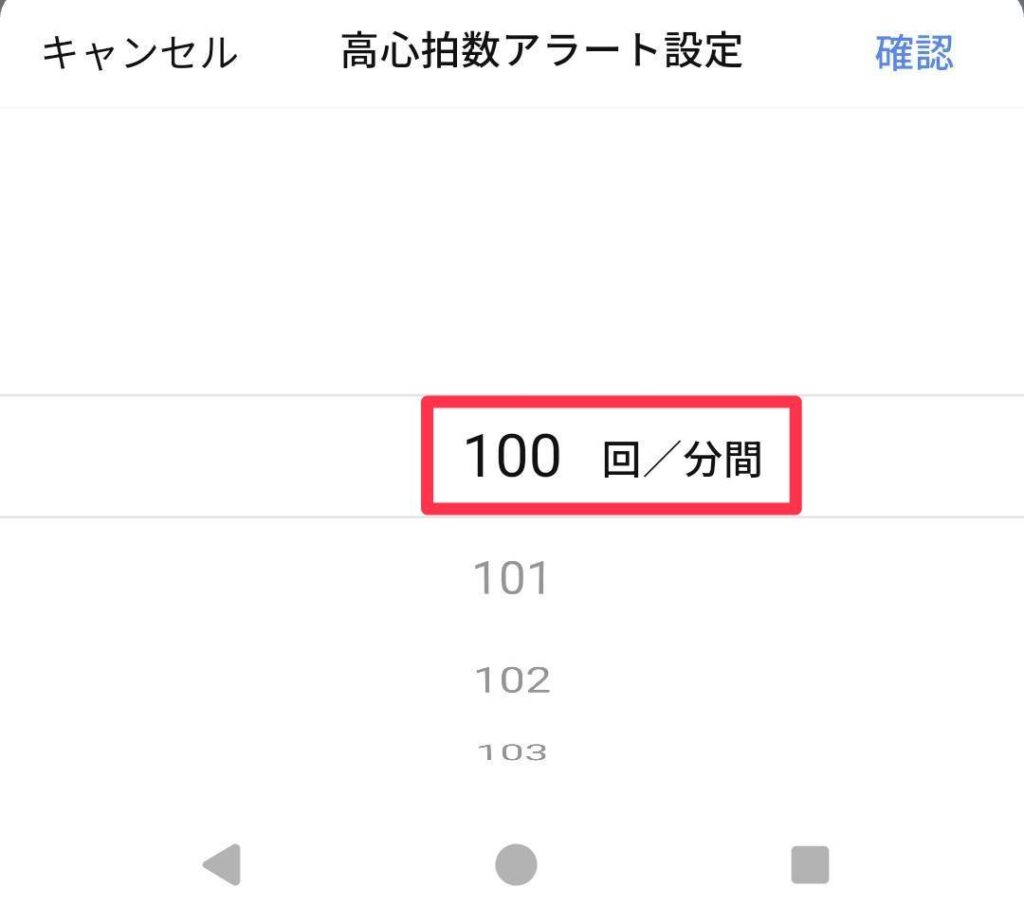Tap the selected value 100 回/分間
This screenshot has width=1024, height=923.
[x=611, y=457]
